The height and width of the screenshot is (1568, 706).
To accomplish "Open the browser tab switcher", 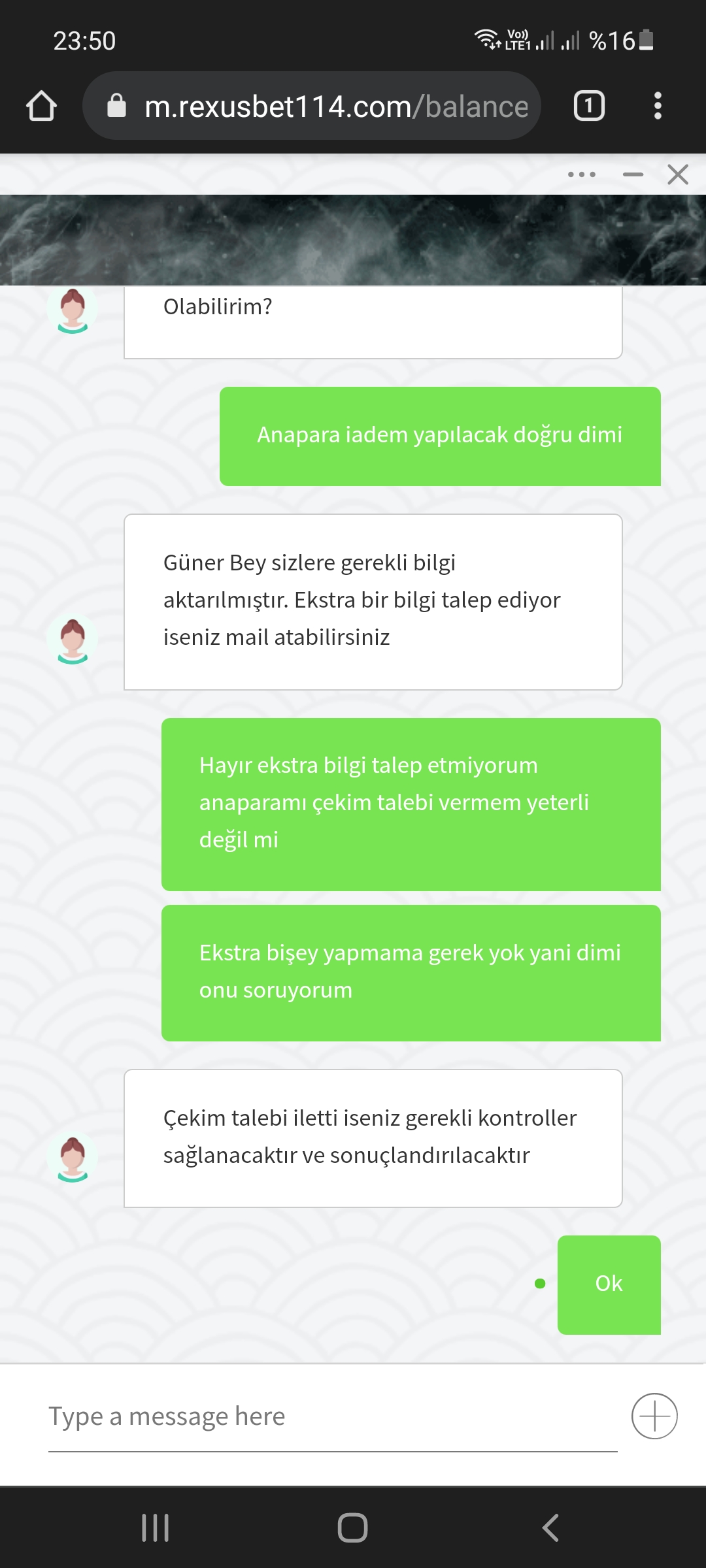I will (589, 106).
